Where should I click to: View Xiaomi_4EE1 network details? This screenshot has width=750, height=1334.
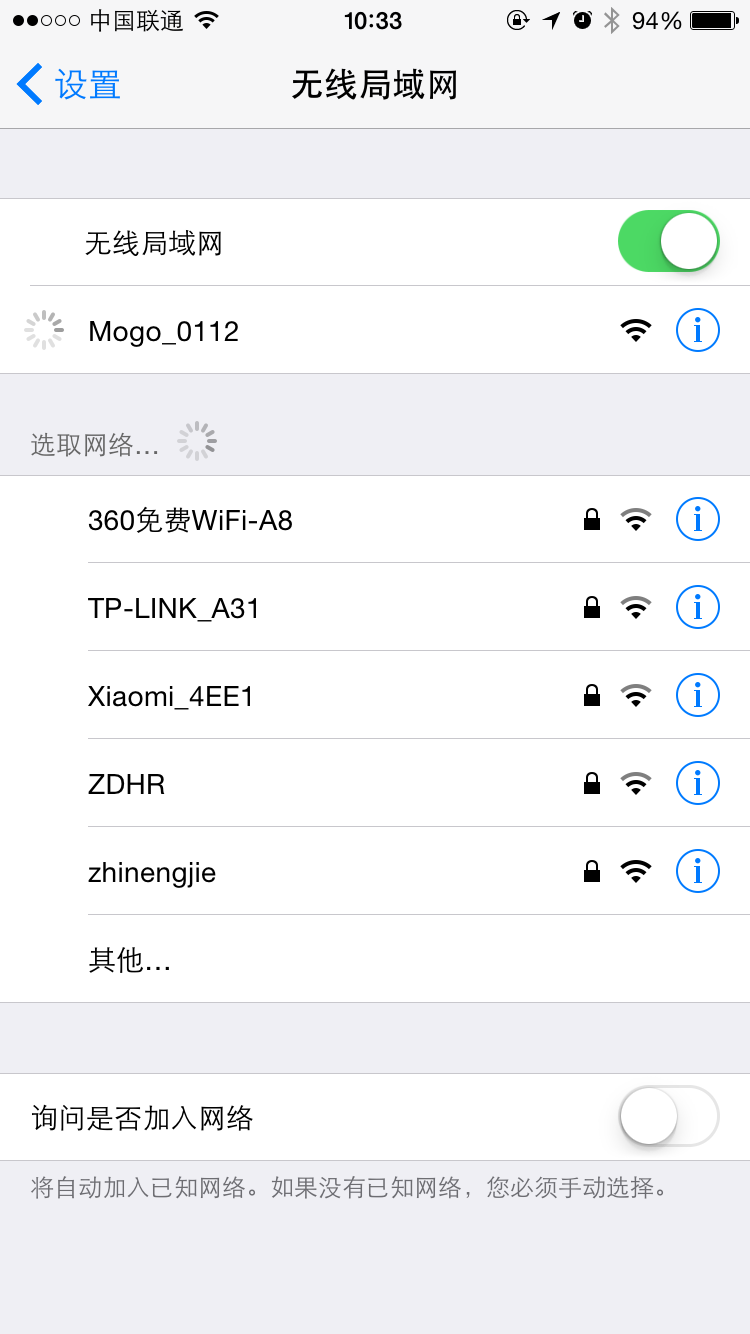(x=697, y=695)
